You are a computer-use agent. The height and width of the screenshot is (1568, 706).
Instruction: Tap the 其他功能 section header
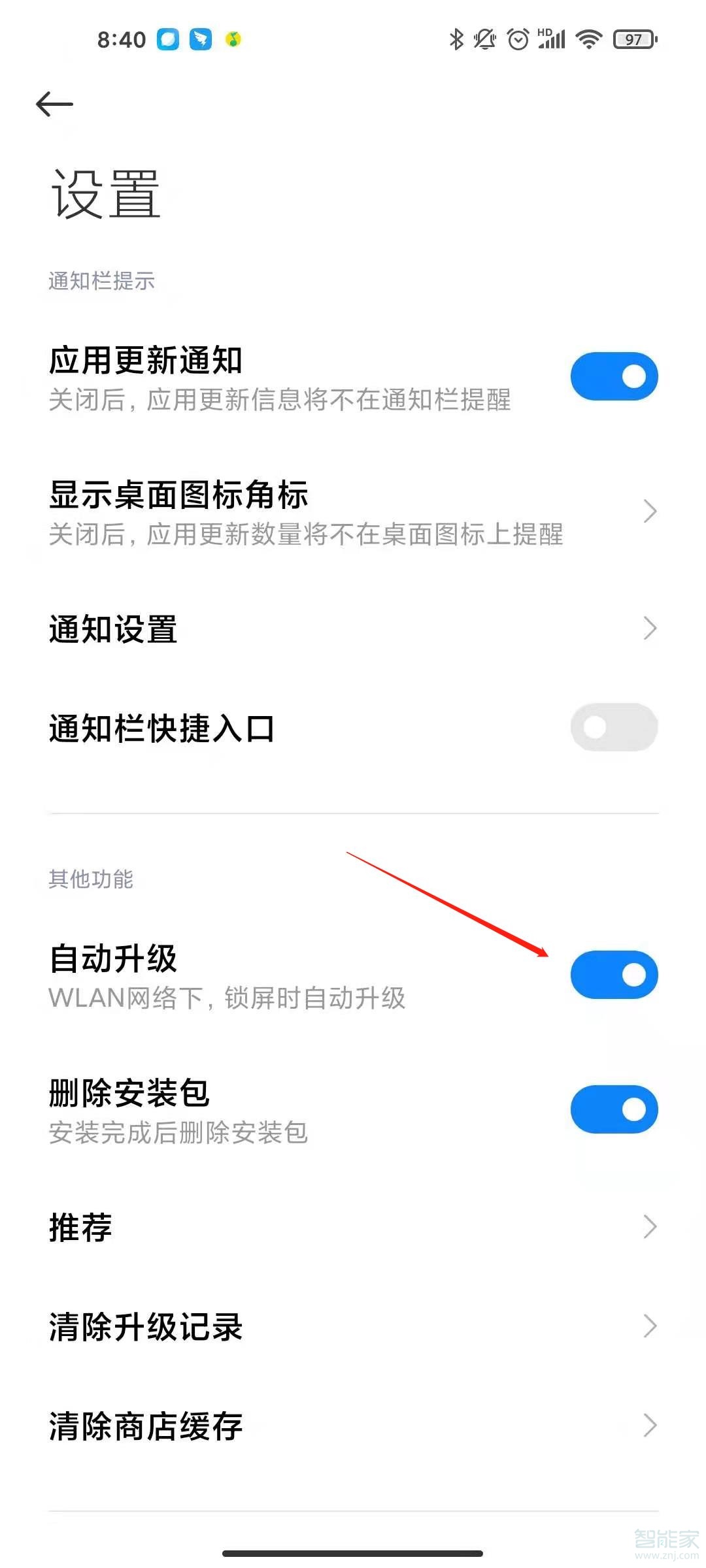pyautogui.click(x=90, y=880)
